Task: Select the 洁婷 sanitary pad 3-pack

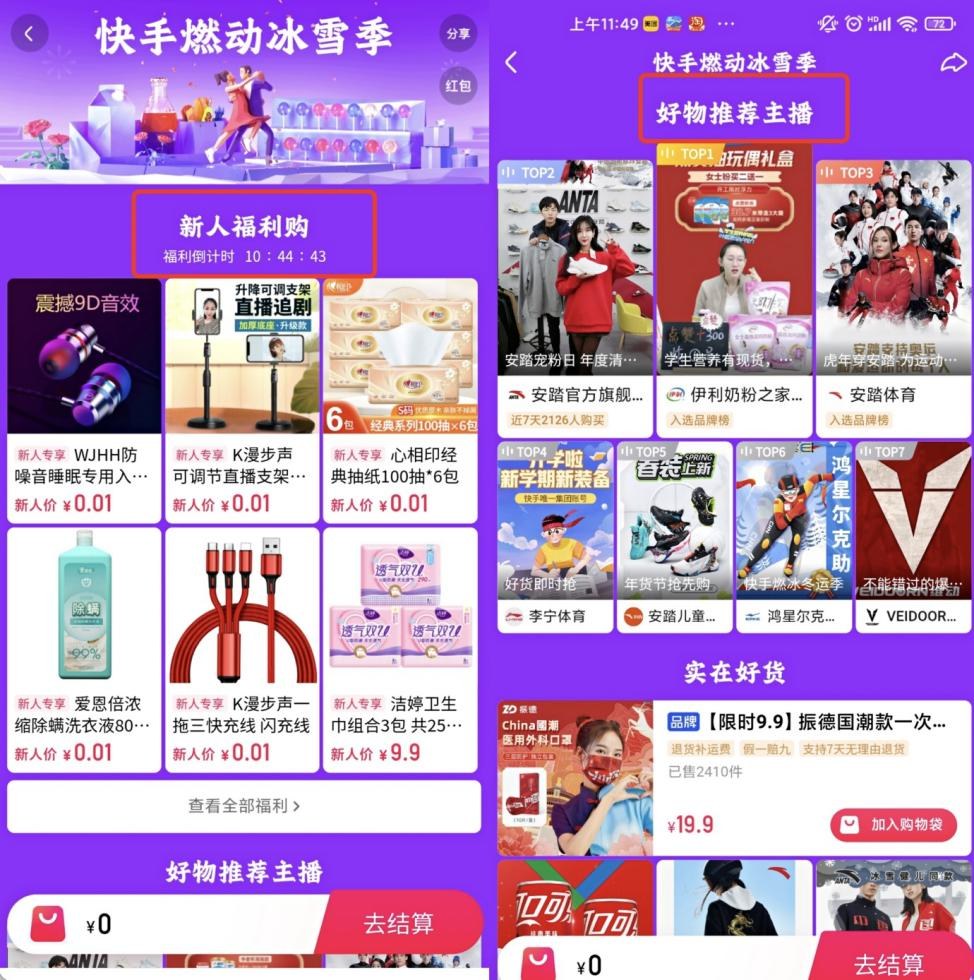Action: (x=400, y=650)
